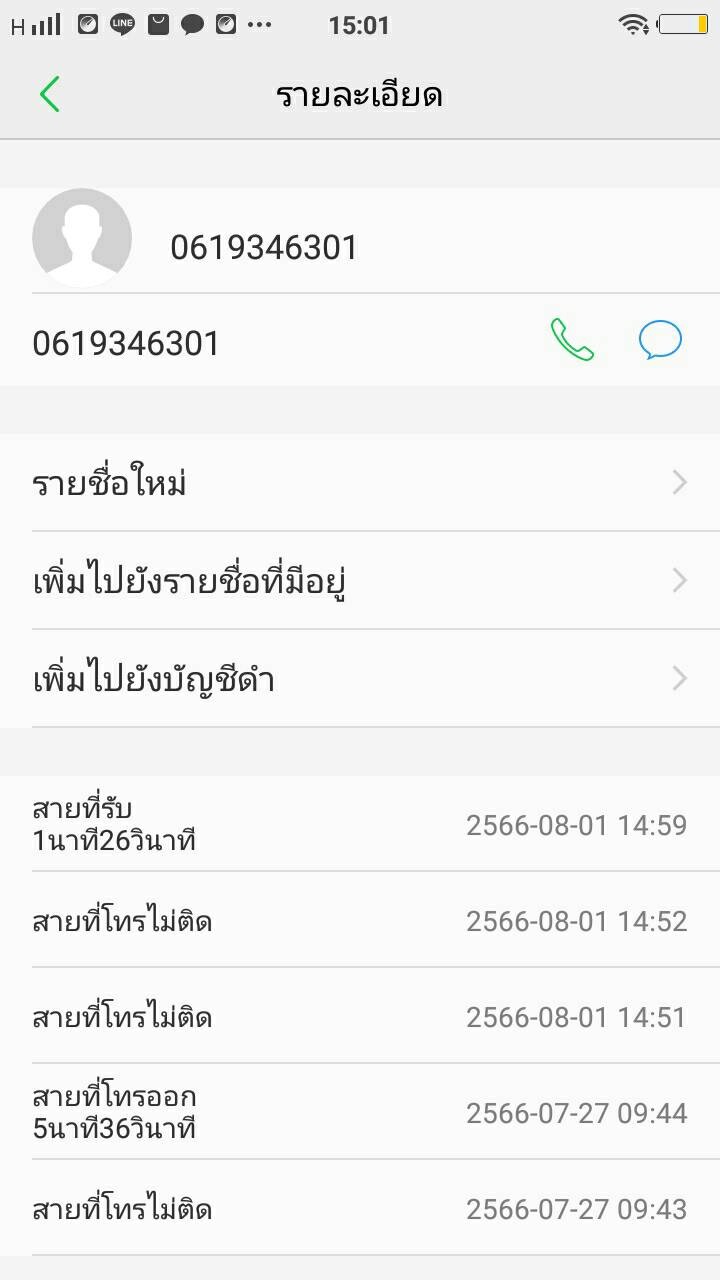Tap the contact avatar placeholder

82,238
